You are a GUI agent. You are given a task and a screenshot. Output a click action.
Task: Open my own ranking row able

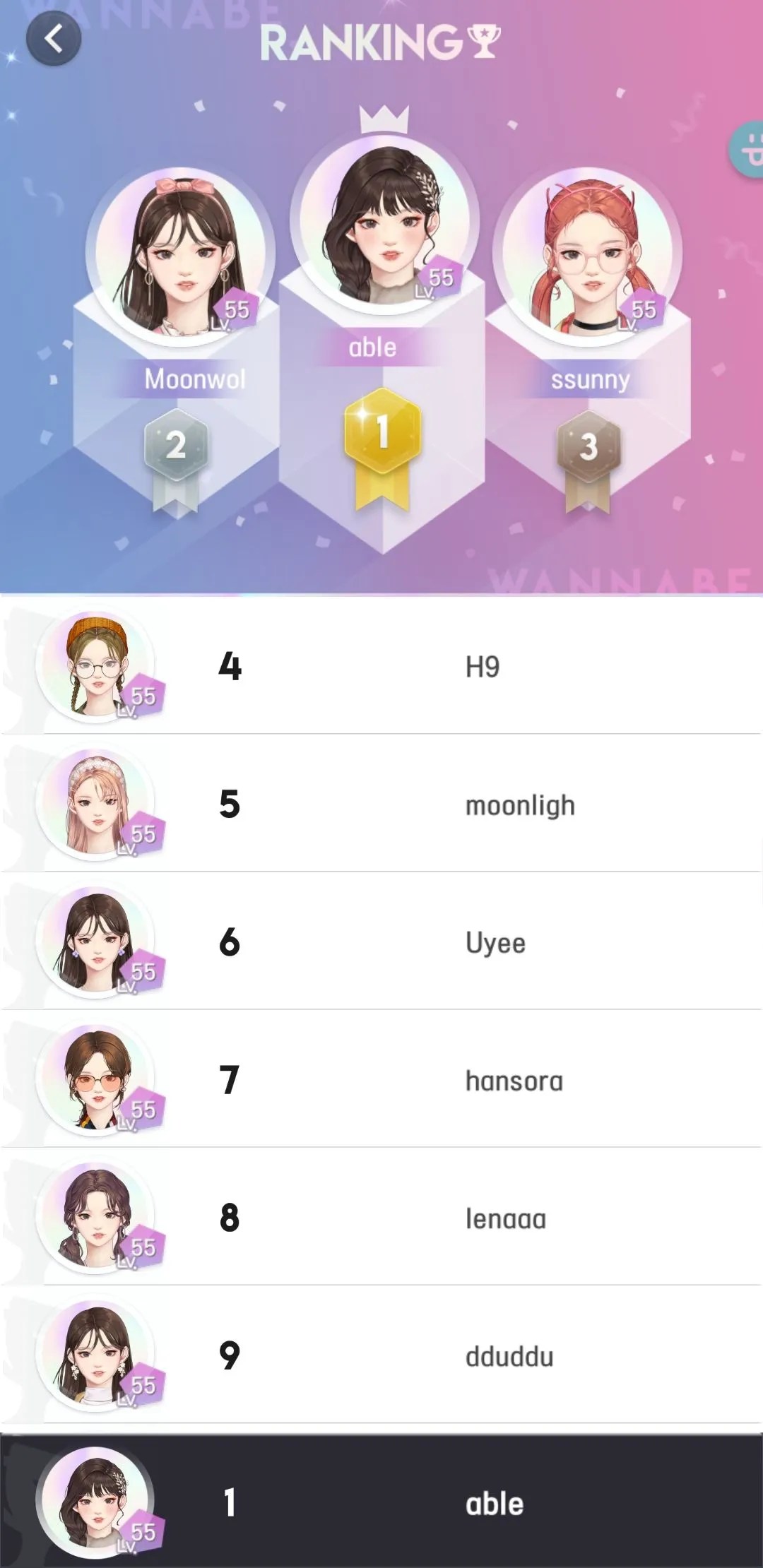381,1501
